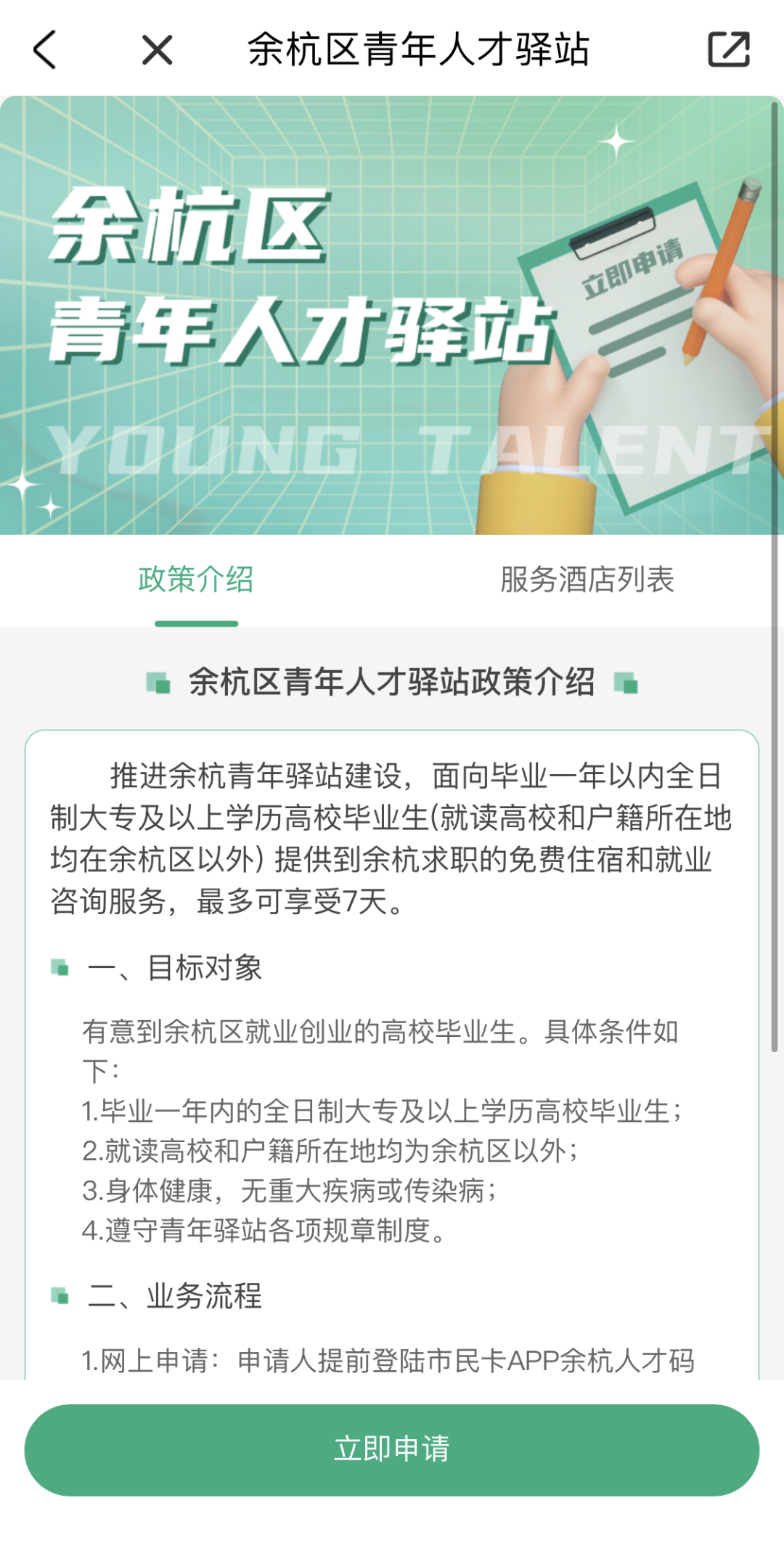Open the share icon in header
Image resolution: width=784 pixels, height=1543 pixels.
tap(728, 50)
